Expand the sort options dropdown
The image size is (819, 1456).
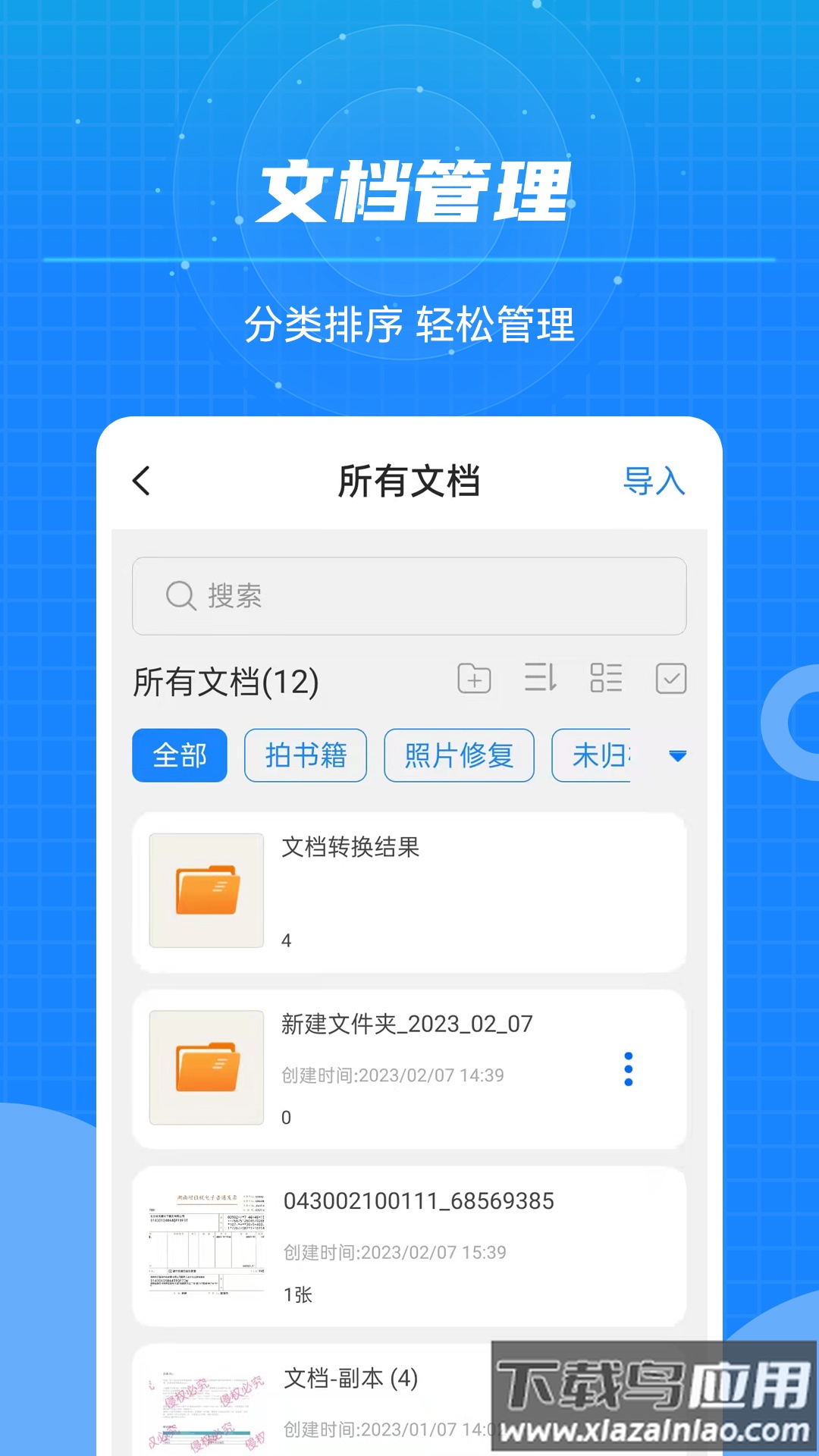(540, 679)
